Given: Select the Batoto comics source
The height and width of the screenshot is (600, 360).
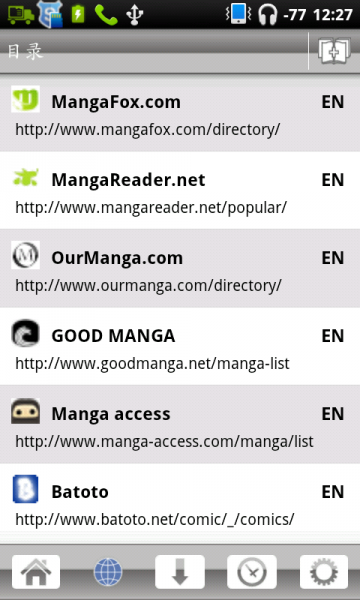Looking at the screenshot, I should coord(180,502).
